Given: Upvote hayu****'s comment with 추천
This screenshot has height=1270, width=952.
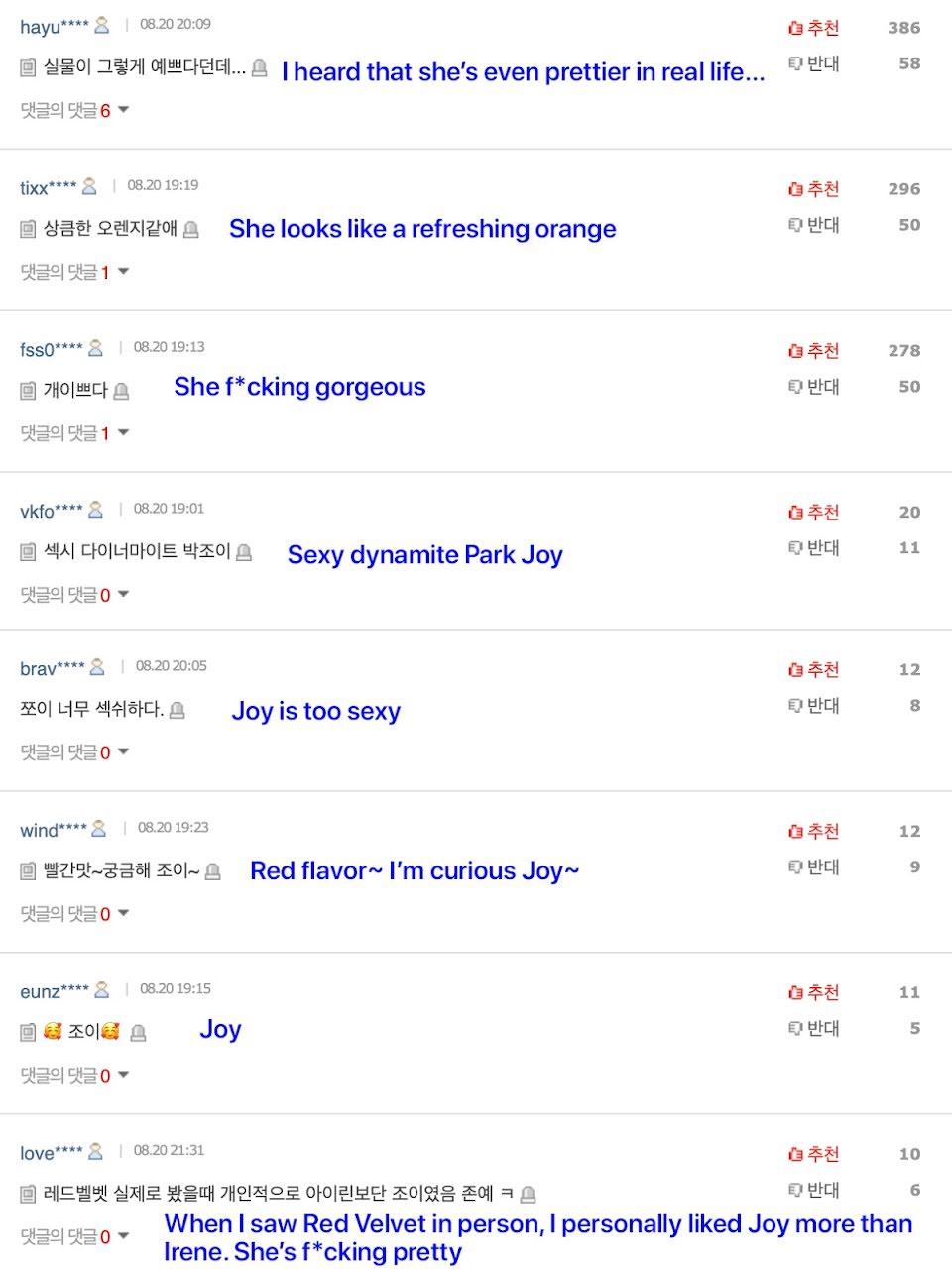Looking at the screenshot, I should pyautogui.click(x=814, y=28).
